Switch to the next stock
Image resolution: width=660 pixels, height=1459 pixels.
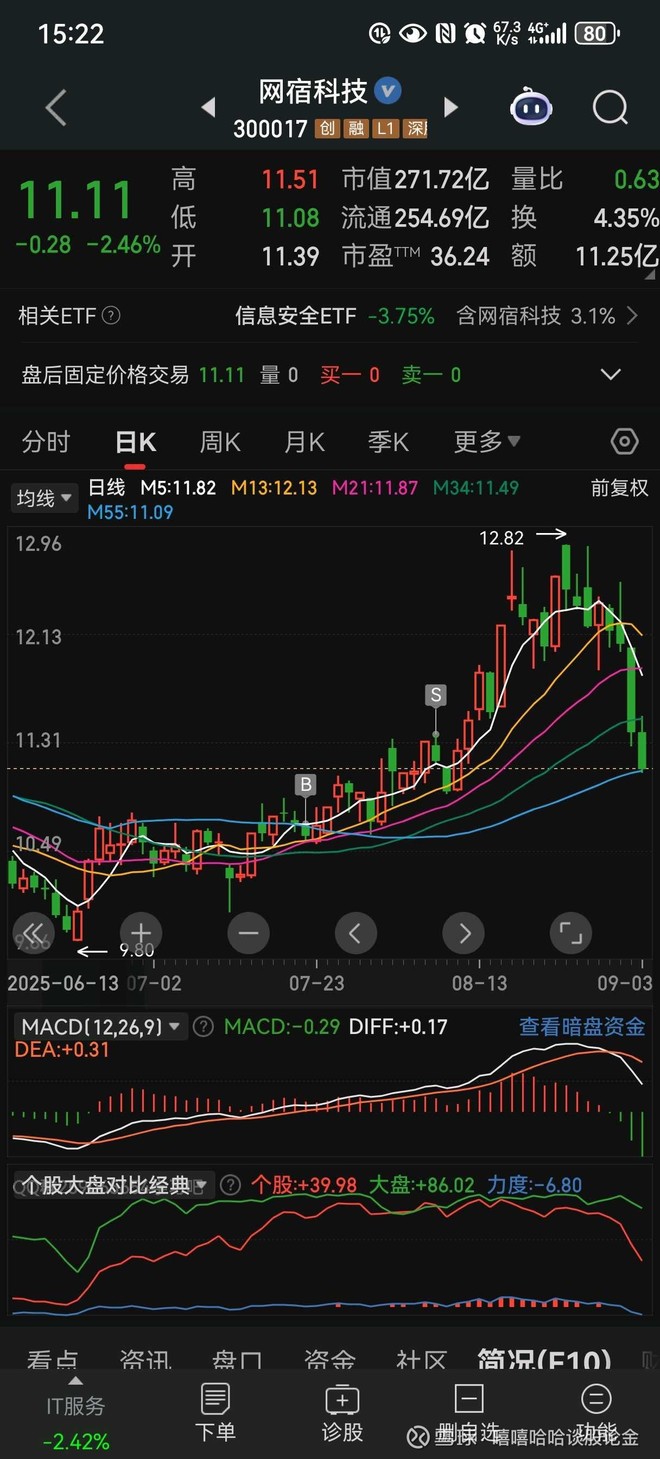click(x=451, y=107)
